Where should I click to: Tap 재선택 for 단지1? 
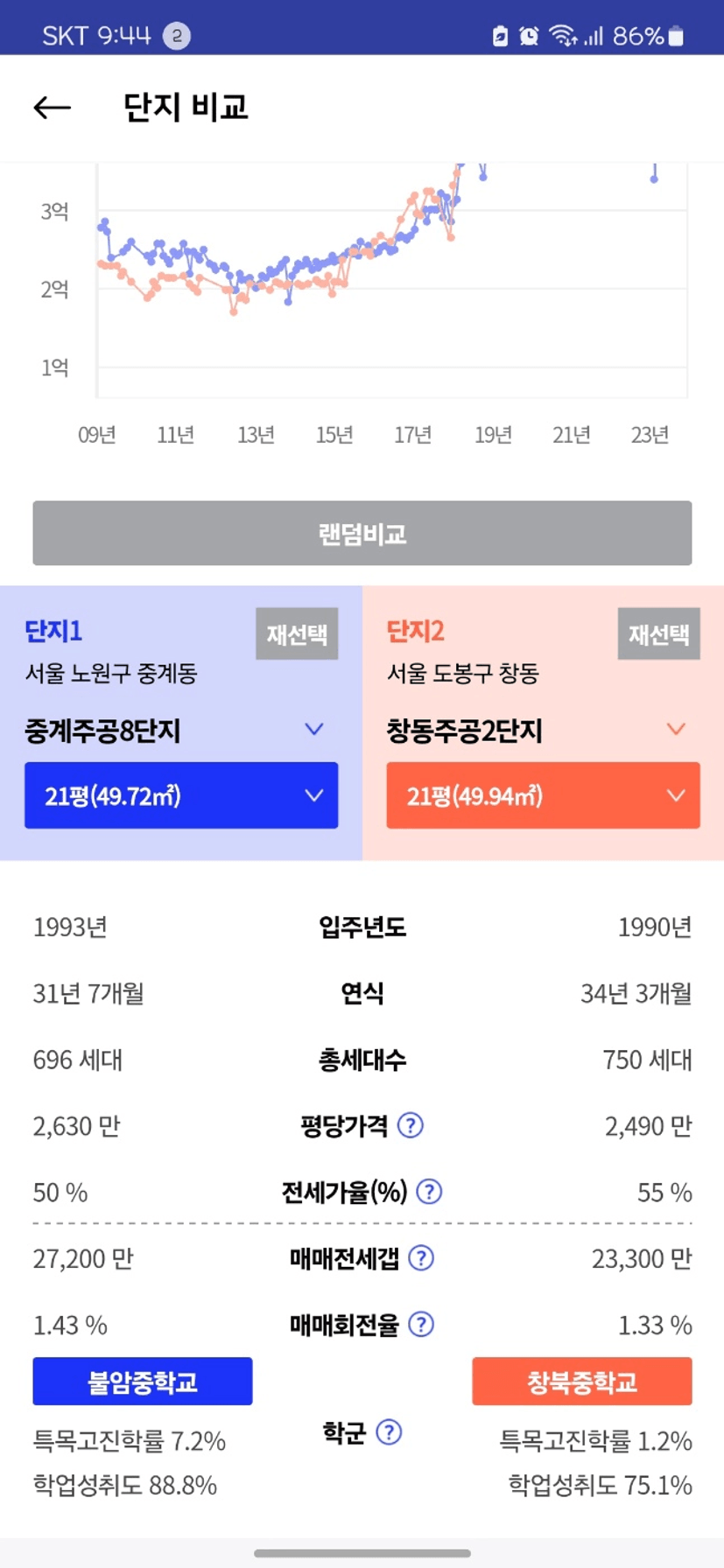pyautogui.click(x=297, y=633)
